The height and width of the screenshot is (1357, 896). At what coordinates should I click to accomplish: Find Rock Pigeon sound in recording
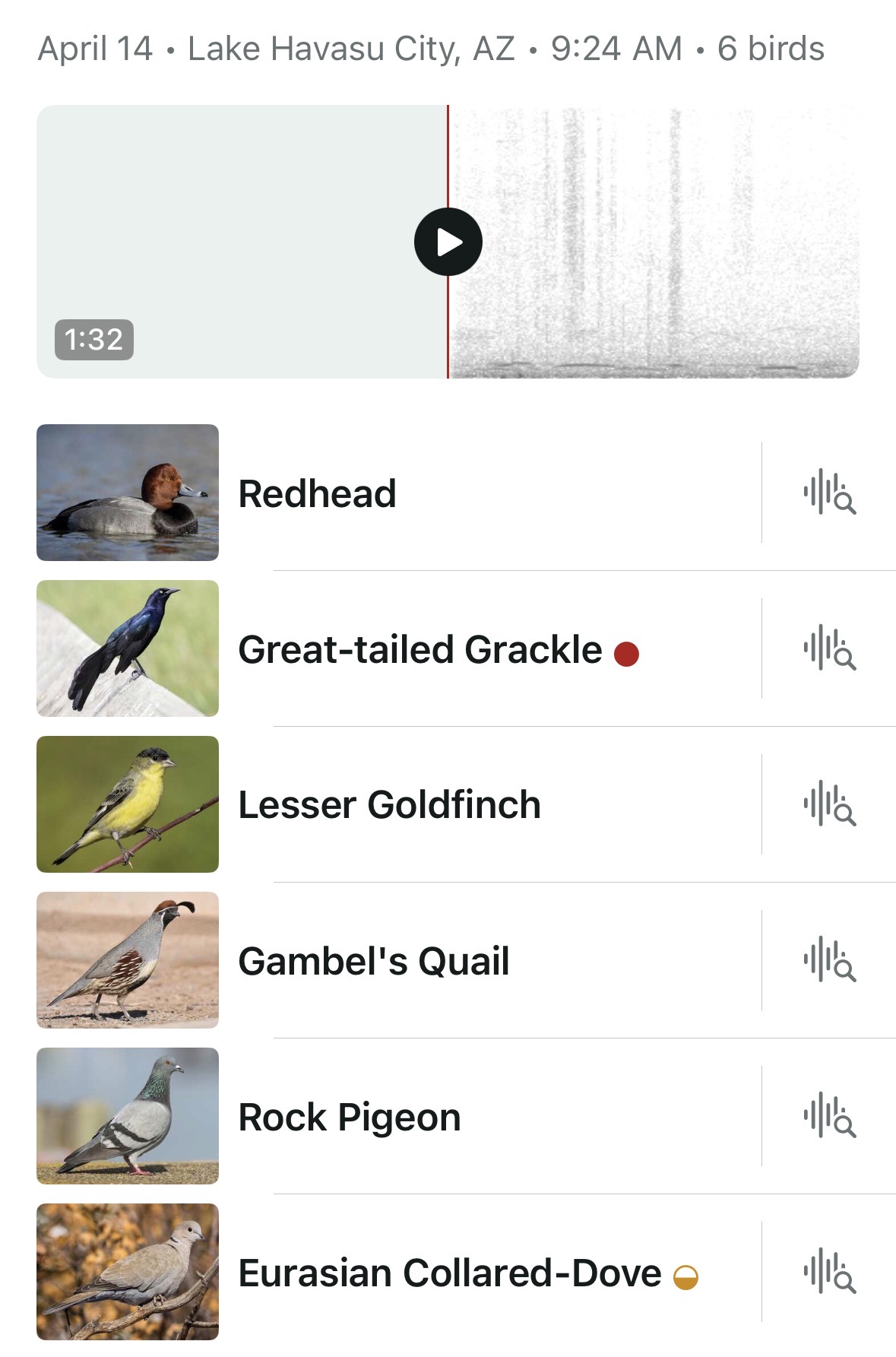(829, 1117)
